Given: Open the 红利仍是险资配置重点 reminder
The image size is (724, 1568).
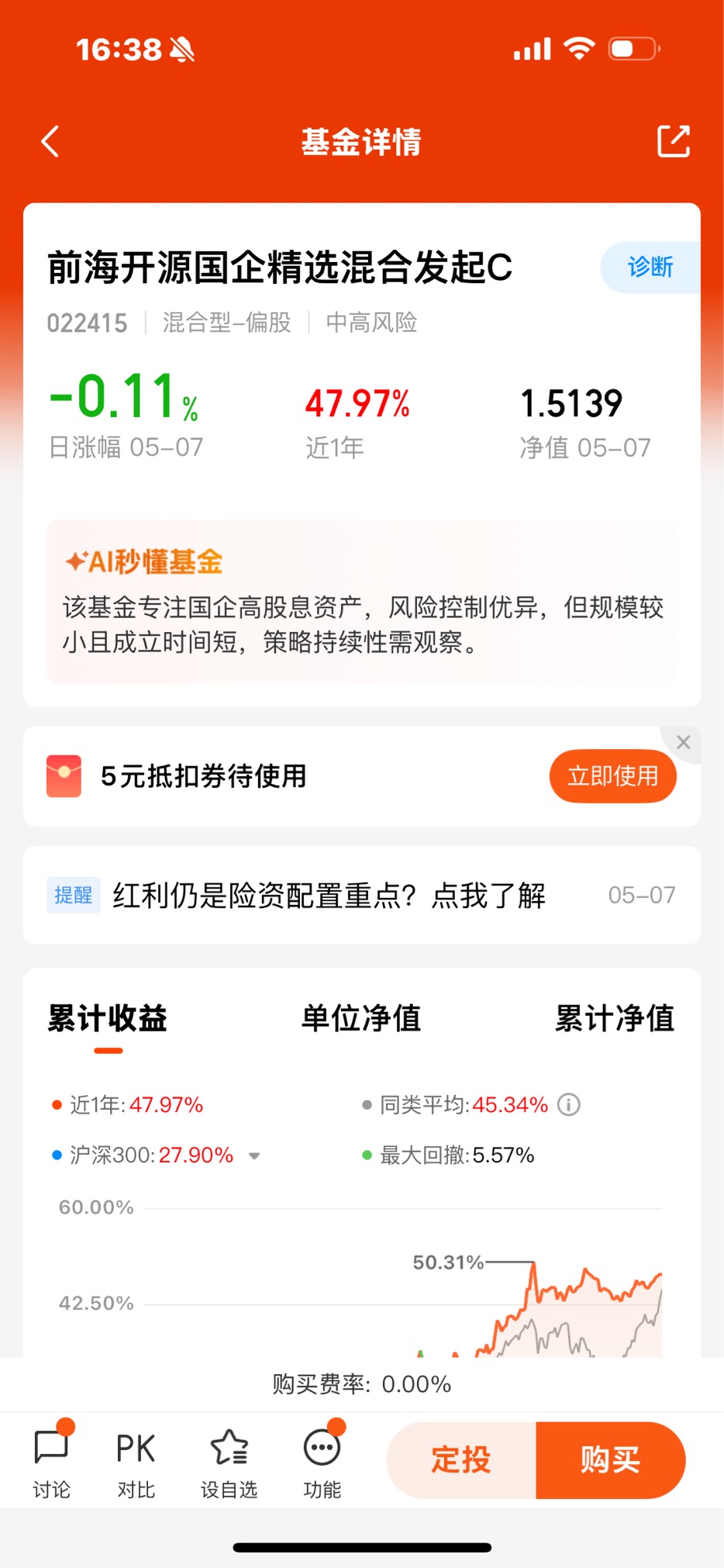Looking at the screenshot, I should point(361,895).
